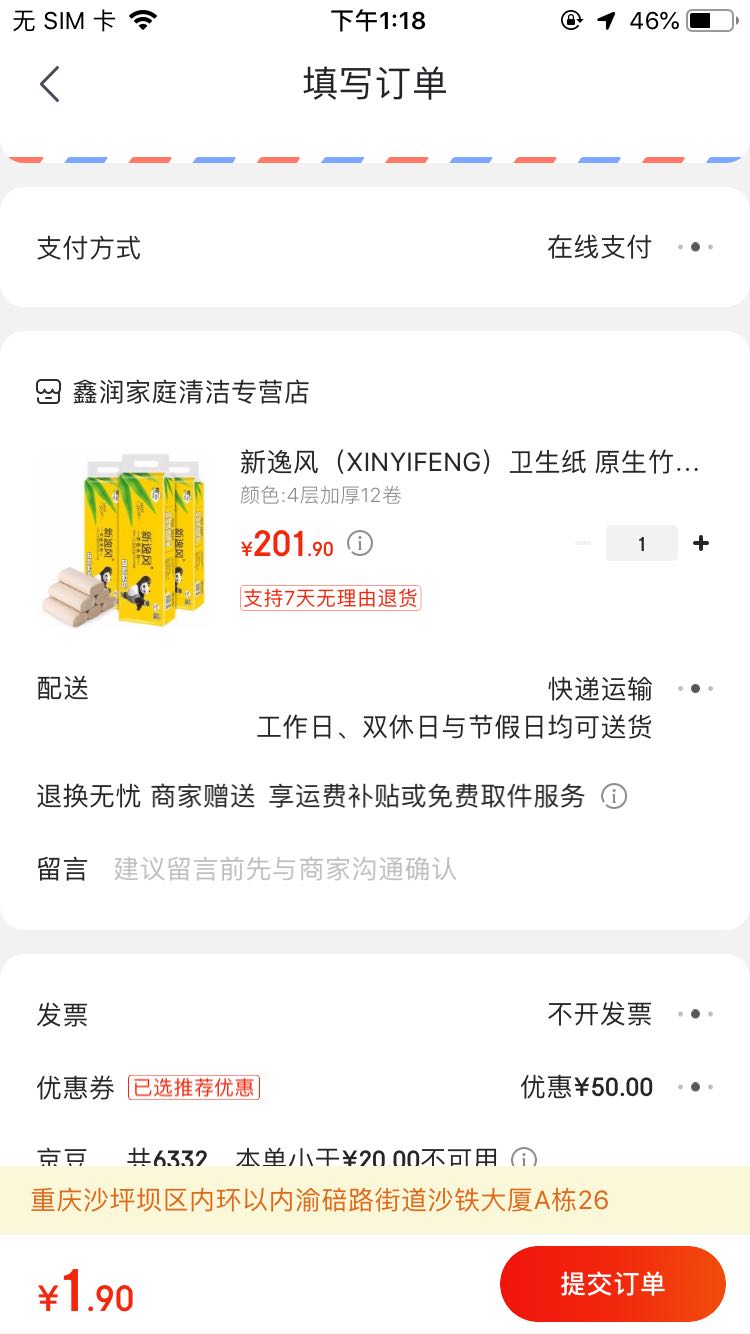Tap the 提交订单 submit order button

tap(612, 1284)
